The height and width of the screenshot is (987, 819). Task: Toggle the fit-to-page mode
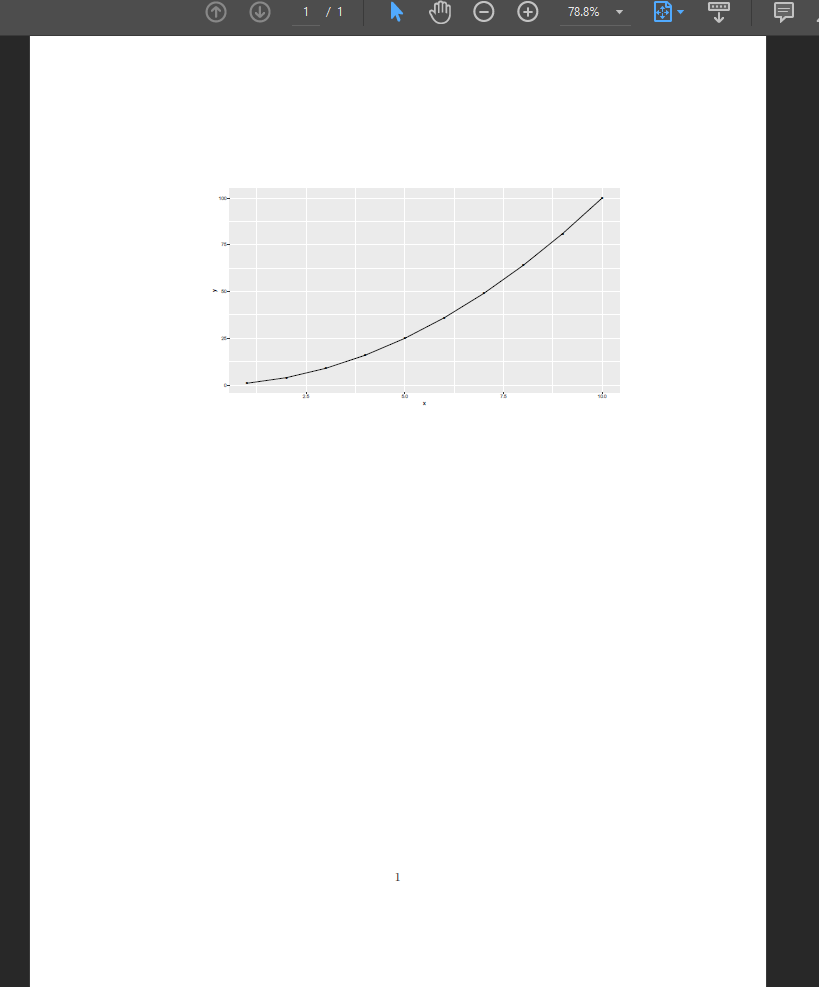pyautogui.click(x=663, y=13)
